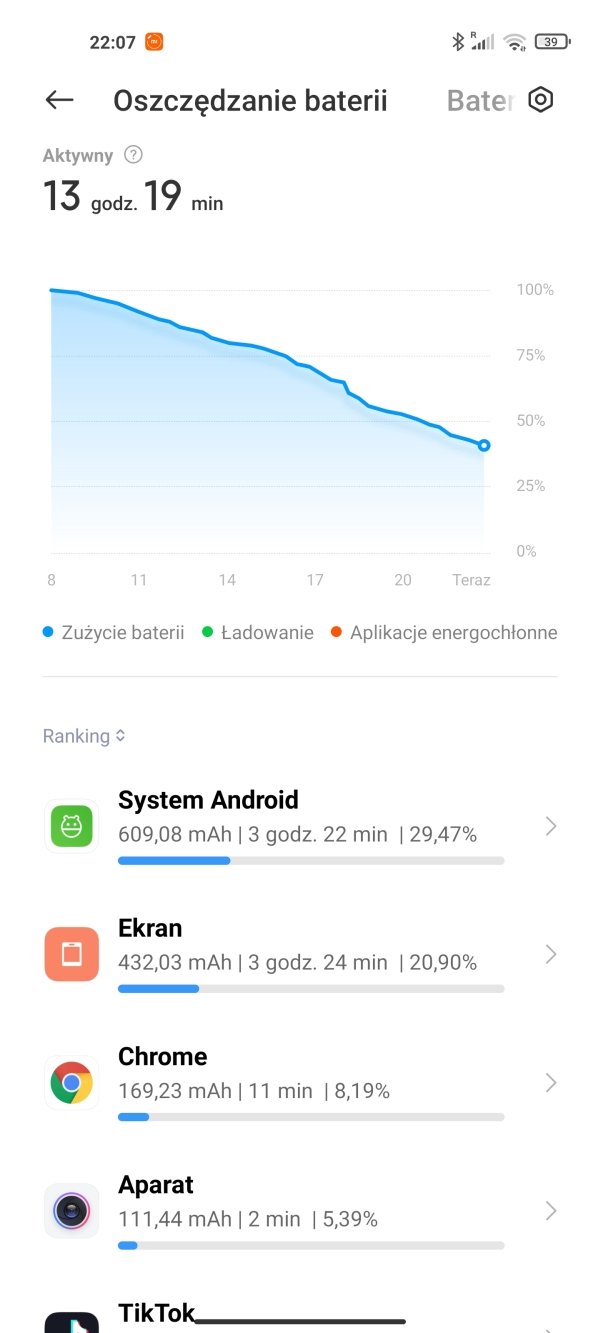Screen dimensions: 600x1333
Task: Open battery settings via the hexagon icon
Action: pyautogui.click(x=541, y=100)
